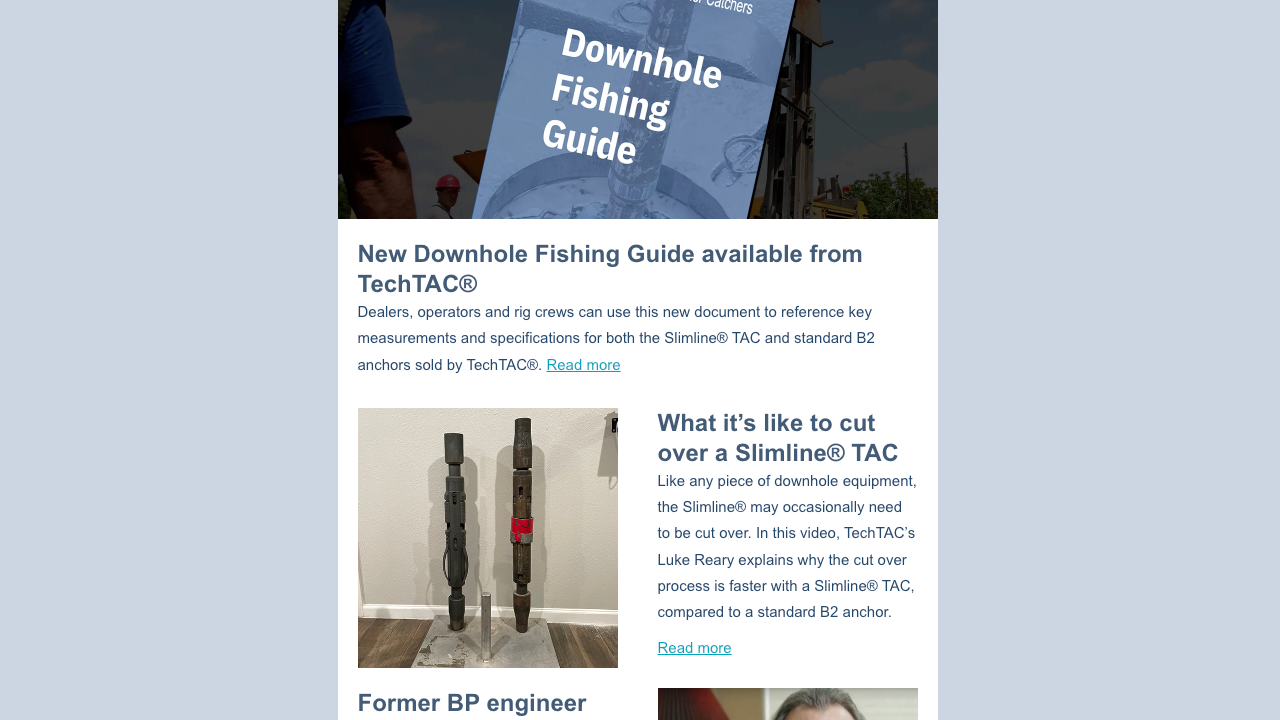Screen dimensions: 1280x720
Task: Open the Downhole Fishing Guide banner image
Action: click(x=637, y=108)
